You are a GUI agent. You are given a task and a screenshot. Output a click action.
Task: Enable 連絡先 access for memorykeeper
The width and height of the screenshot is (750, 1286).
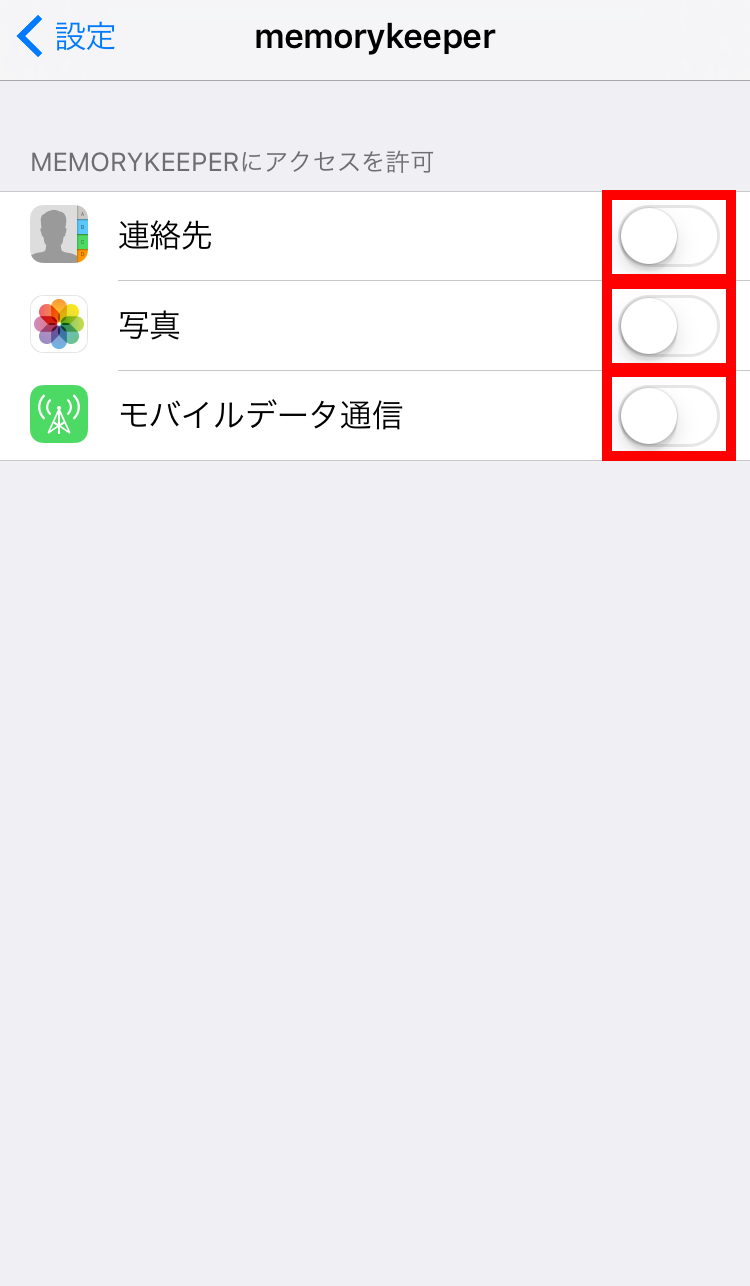669,236
